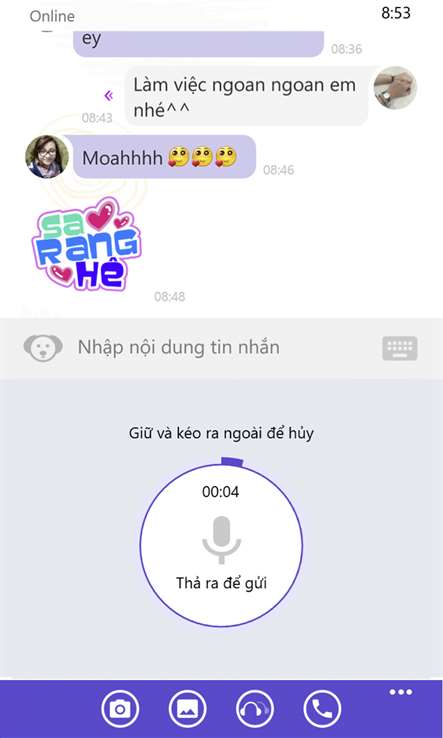Viewport: 443px width, 738px height.
Task: Tap the headset voice message icon
Action: 255,708
